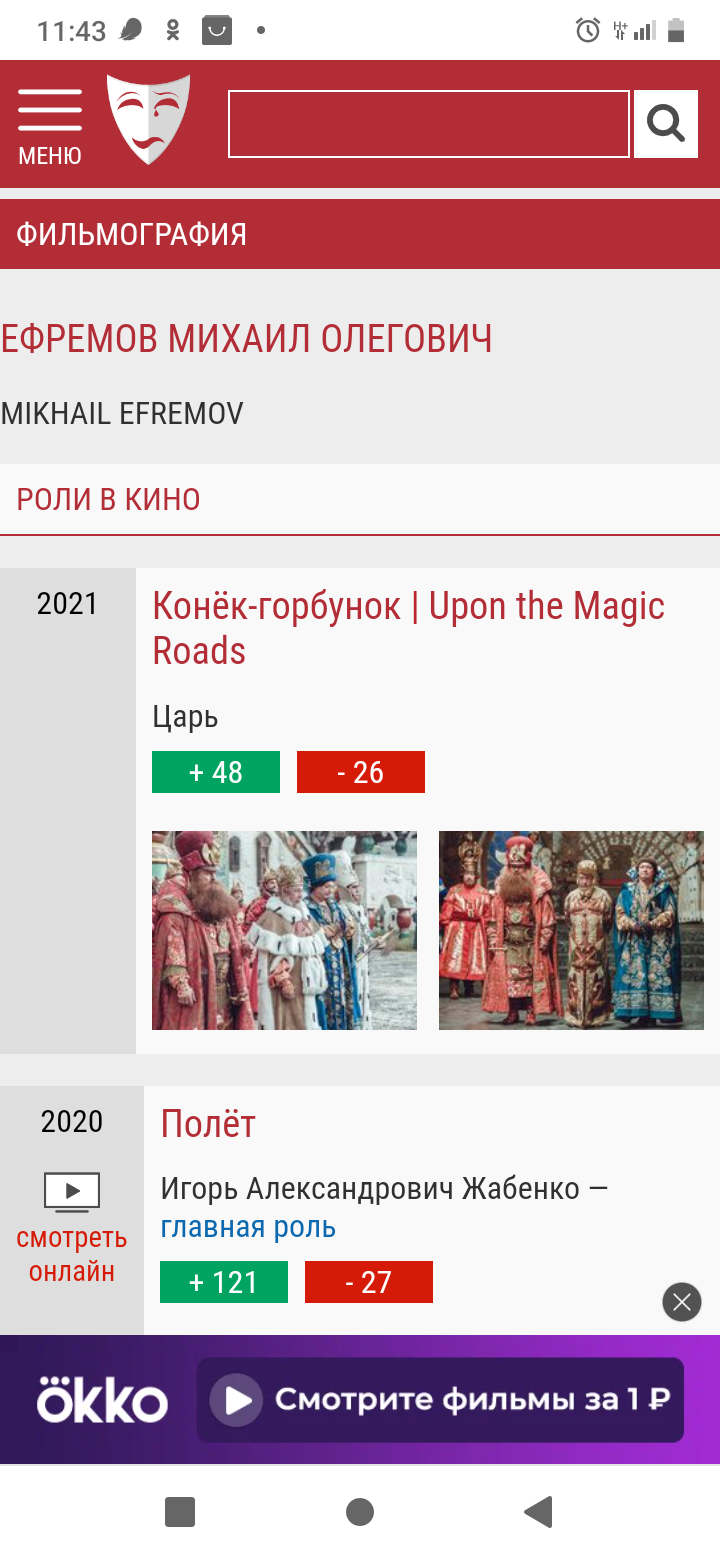The image size is (720, 1560).
Task: Go back using system back button
Action: click(539, 1512)
